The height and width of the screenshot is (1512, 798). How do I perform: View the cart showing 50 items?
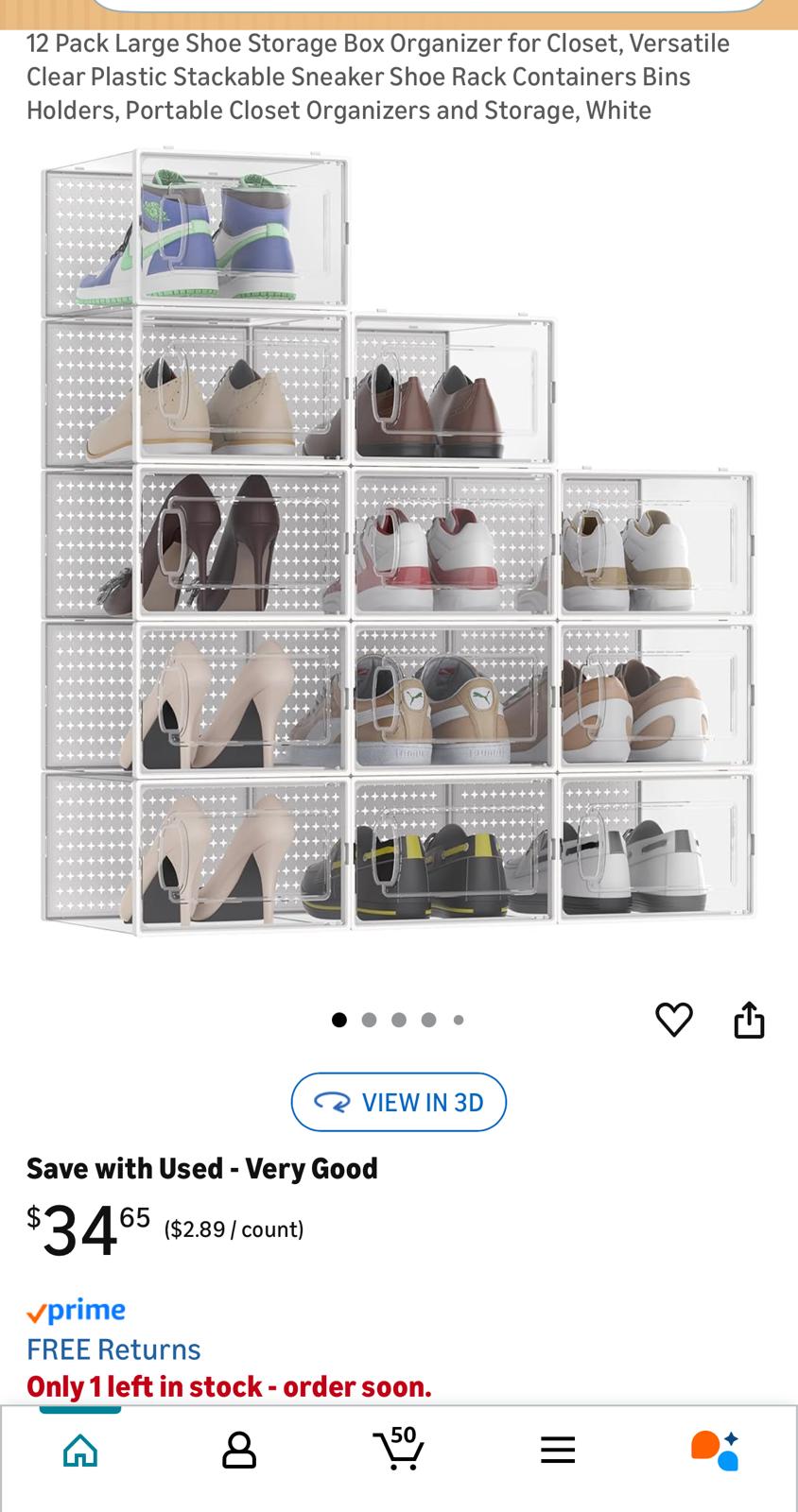(397, 1451)
